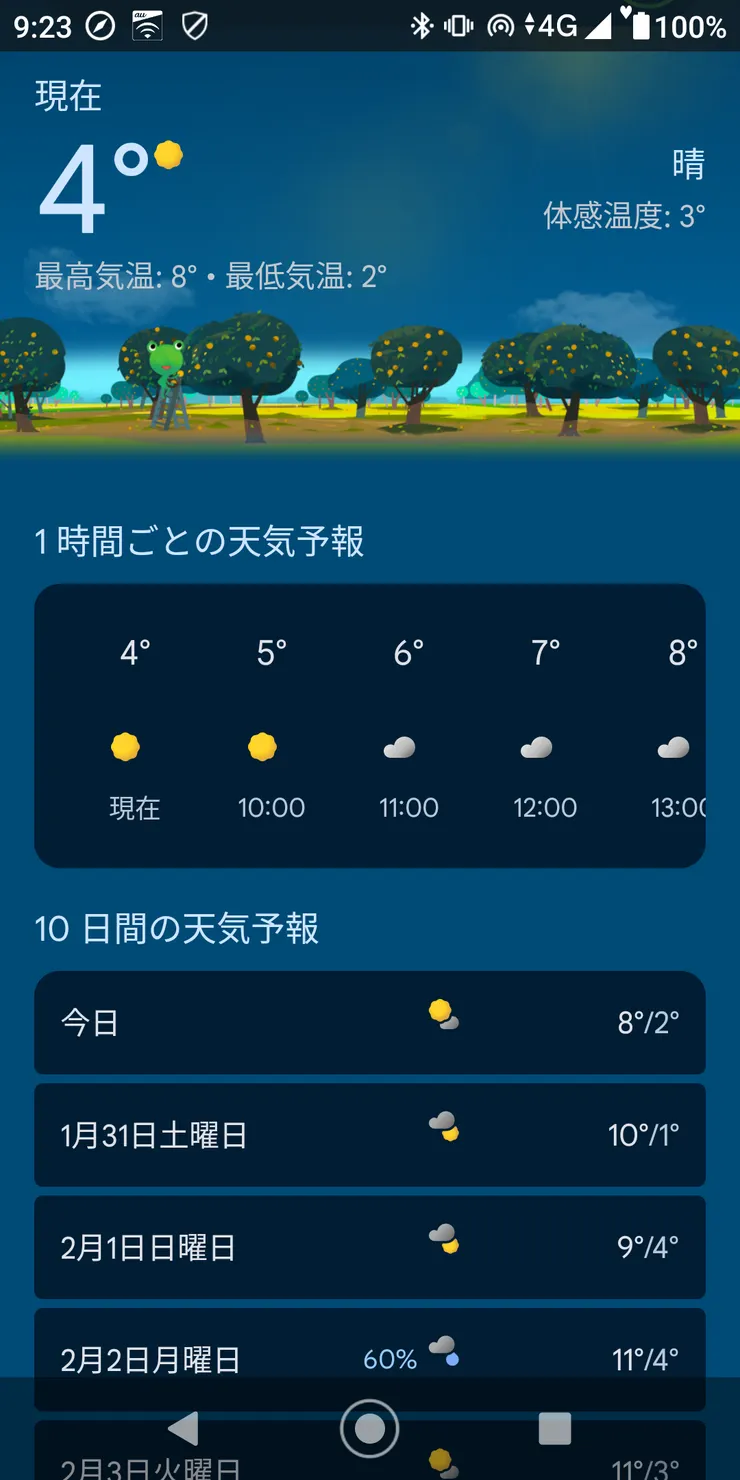Screen dimensions: 740x1480
Task: Tap the cloudy icon on the 1月31日土曜日 row
Action: pyautogui.click(x=443, y=1127)
